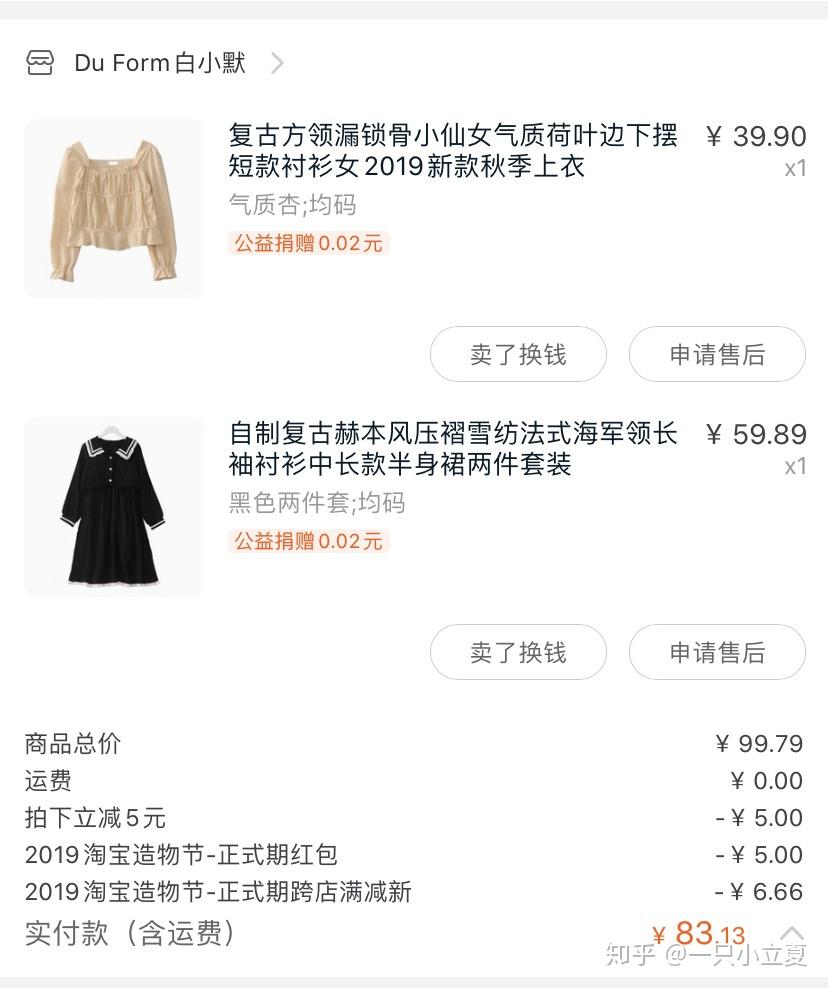
Task: Request after-sales for the black two-piece set
Action: tap(717, 652)
